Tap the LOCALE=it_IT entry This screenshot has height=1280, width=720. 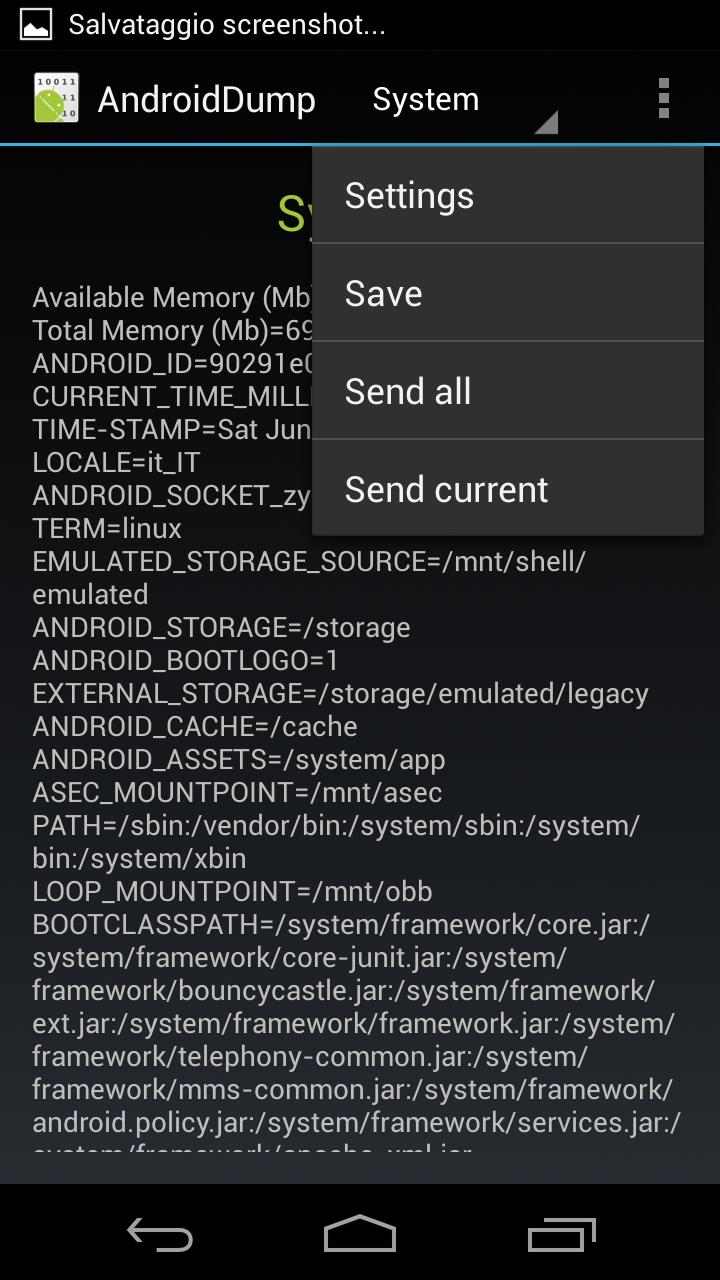110,462
